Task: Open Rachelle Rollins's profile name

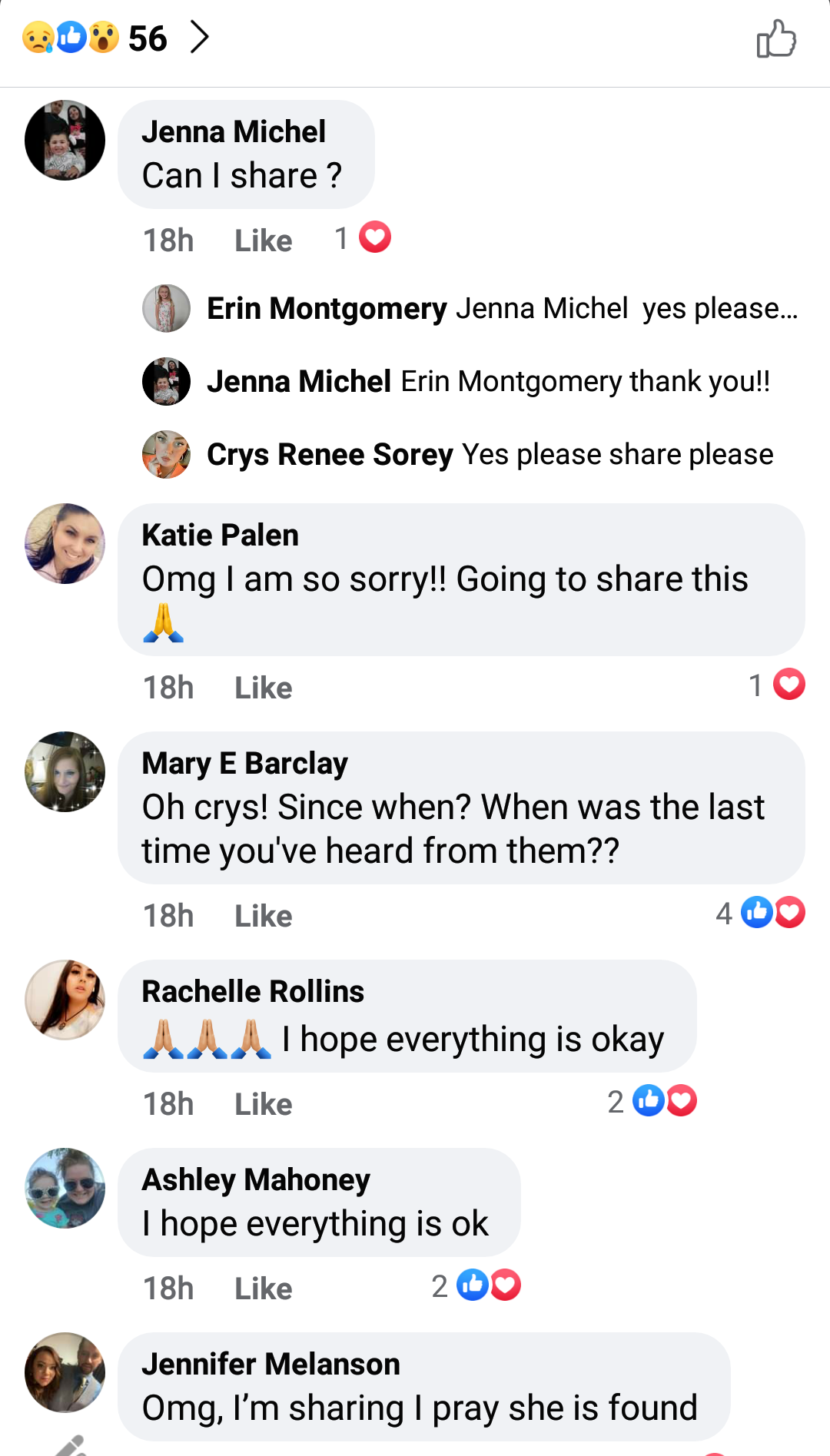Action: pos(253,991)
